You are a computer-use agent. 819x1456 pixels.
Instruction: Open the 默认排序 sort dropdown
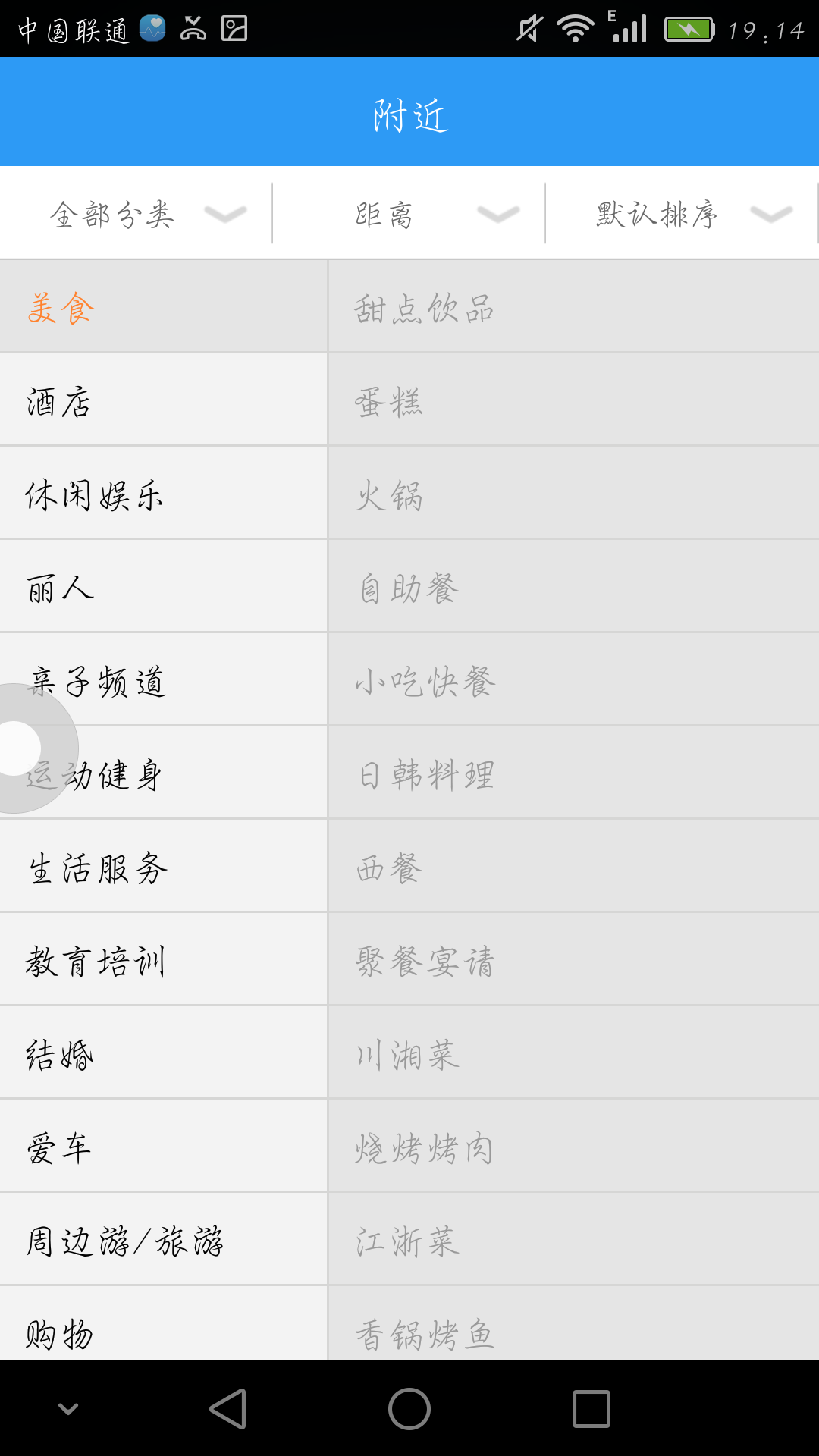coord(681,215)
